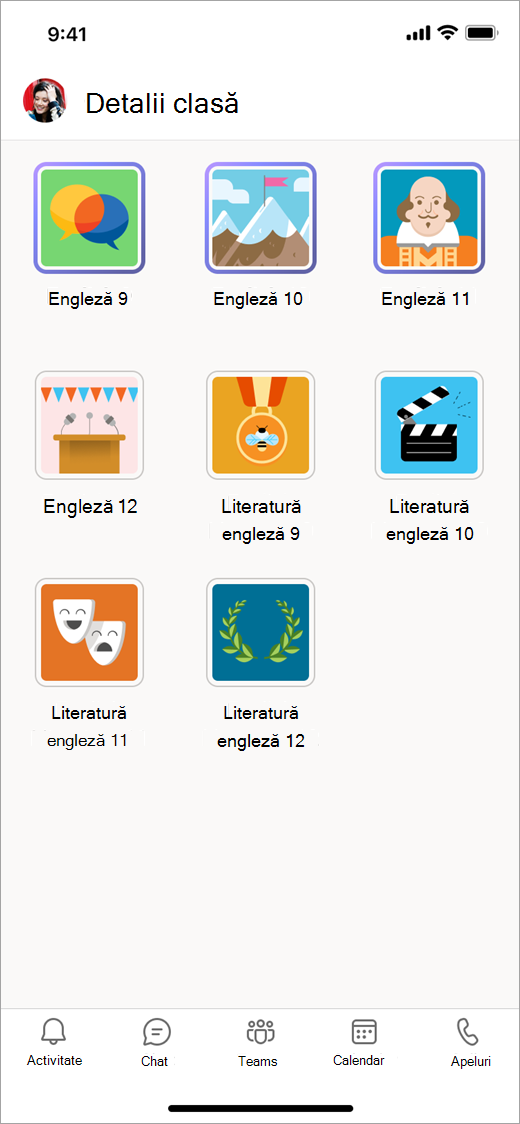The width and height of the screenshot is (520, 1124).
Task: Open Literatură engleză 10 team
Action: pyautogui.click(x=429, y=425)
